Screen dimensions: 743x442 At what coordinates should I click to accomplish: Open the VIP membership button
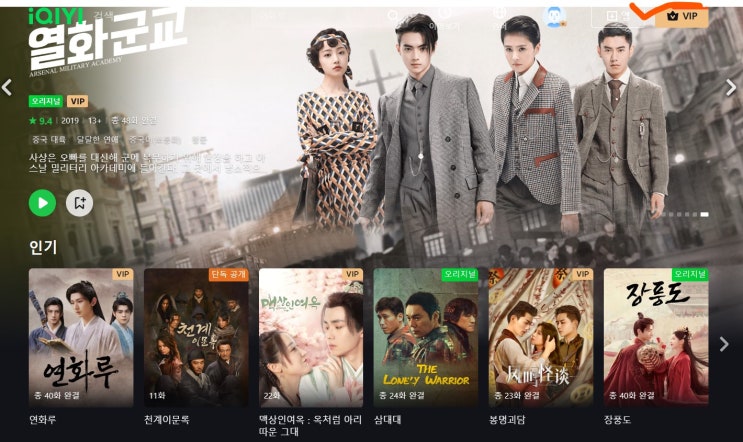click(684, 16)
